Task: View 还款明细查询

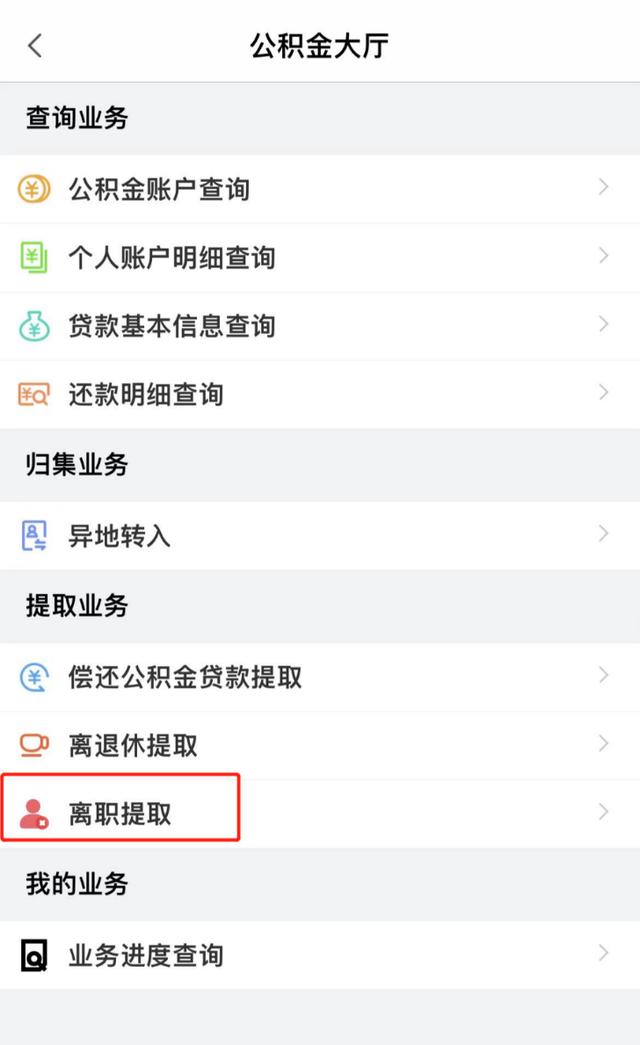Action: click(x=146, y=395)
